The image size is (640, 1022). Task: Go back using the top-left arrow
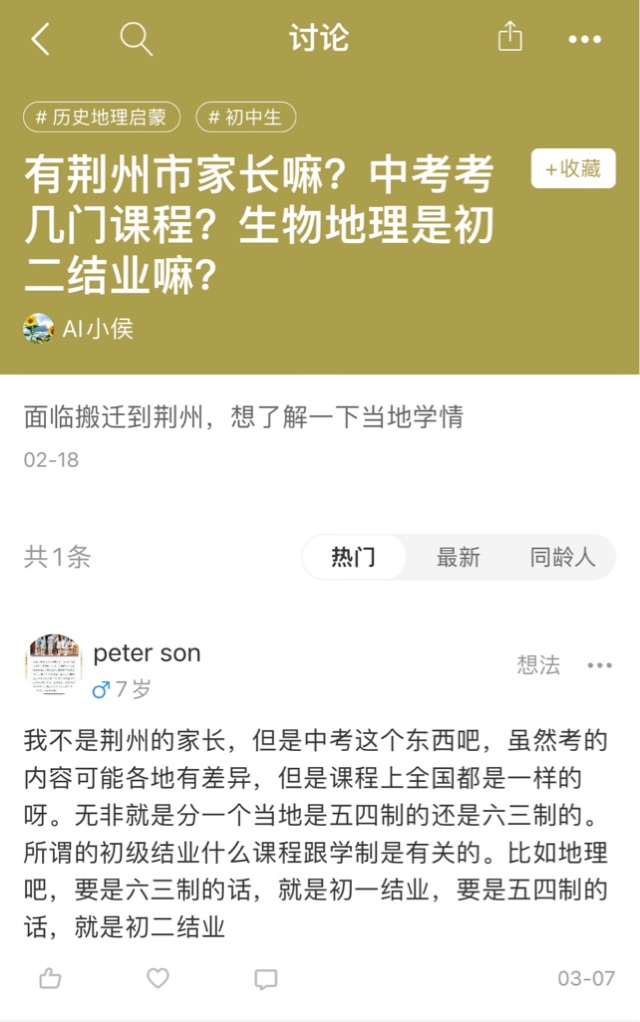41,40
